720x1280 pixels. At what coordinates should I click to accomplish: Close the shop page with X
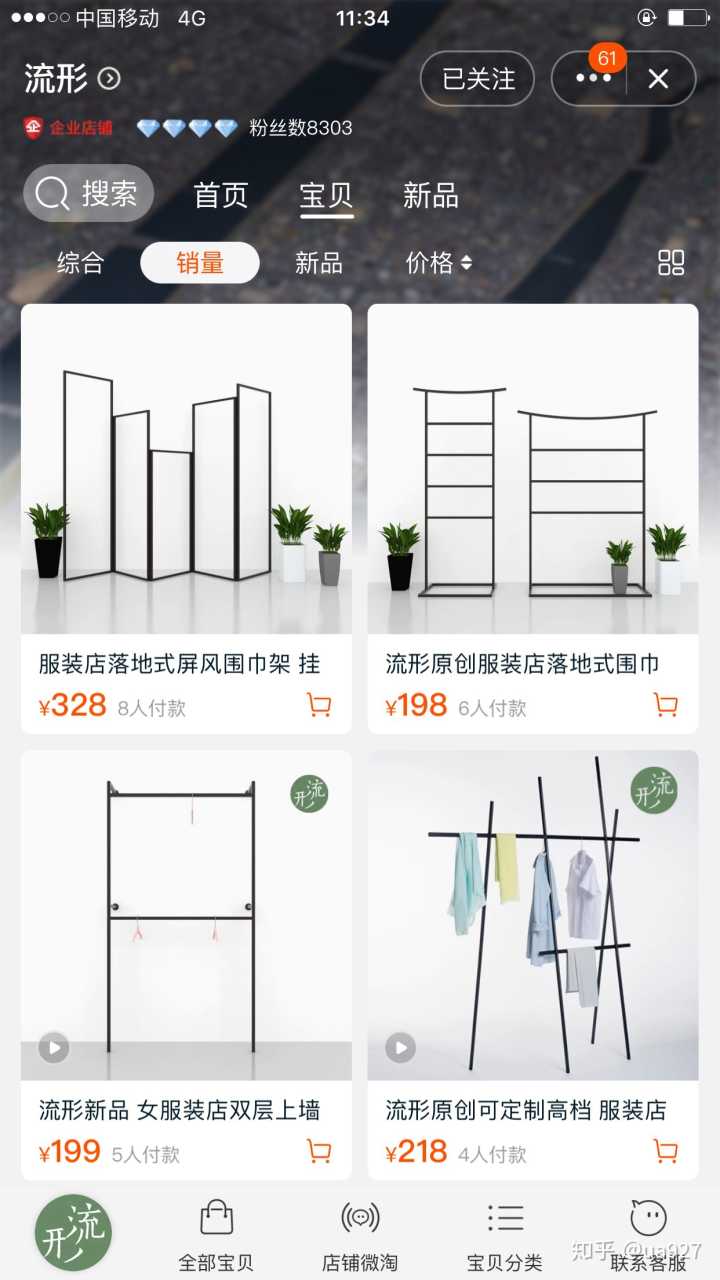pos(658,79)
